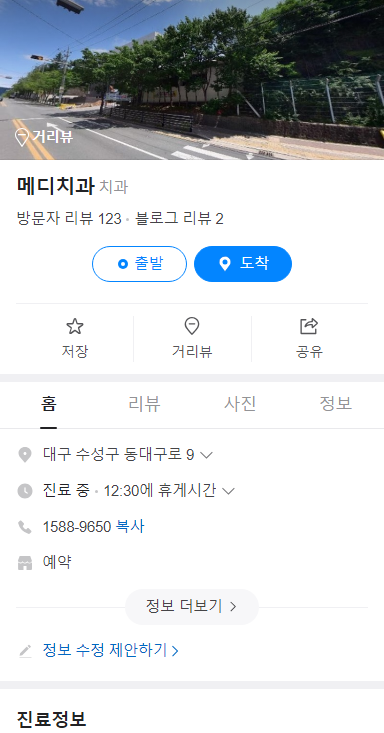This screenshot has width=384, height=733.
Task: Set 메디치과 as 도착 destination
Action: 243,264
